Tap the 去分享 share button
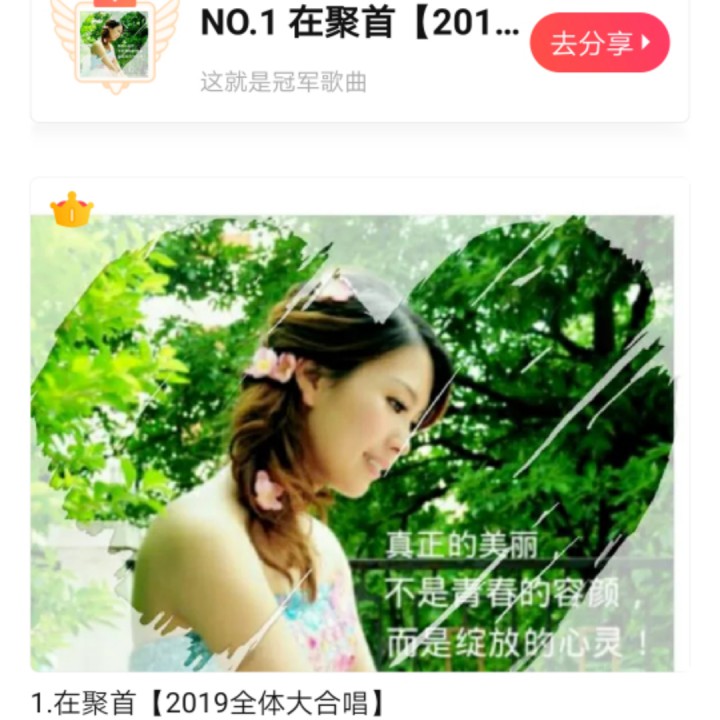Screen dimensions: 720x720 coord(599,43)
